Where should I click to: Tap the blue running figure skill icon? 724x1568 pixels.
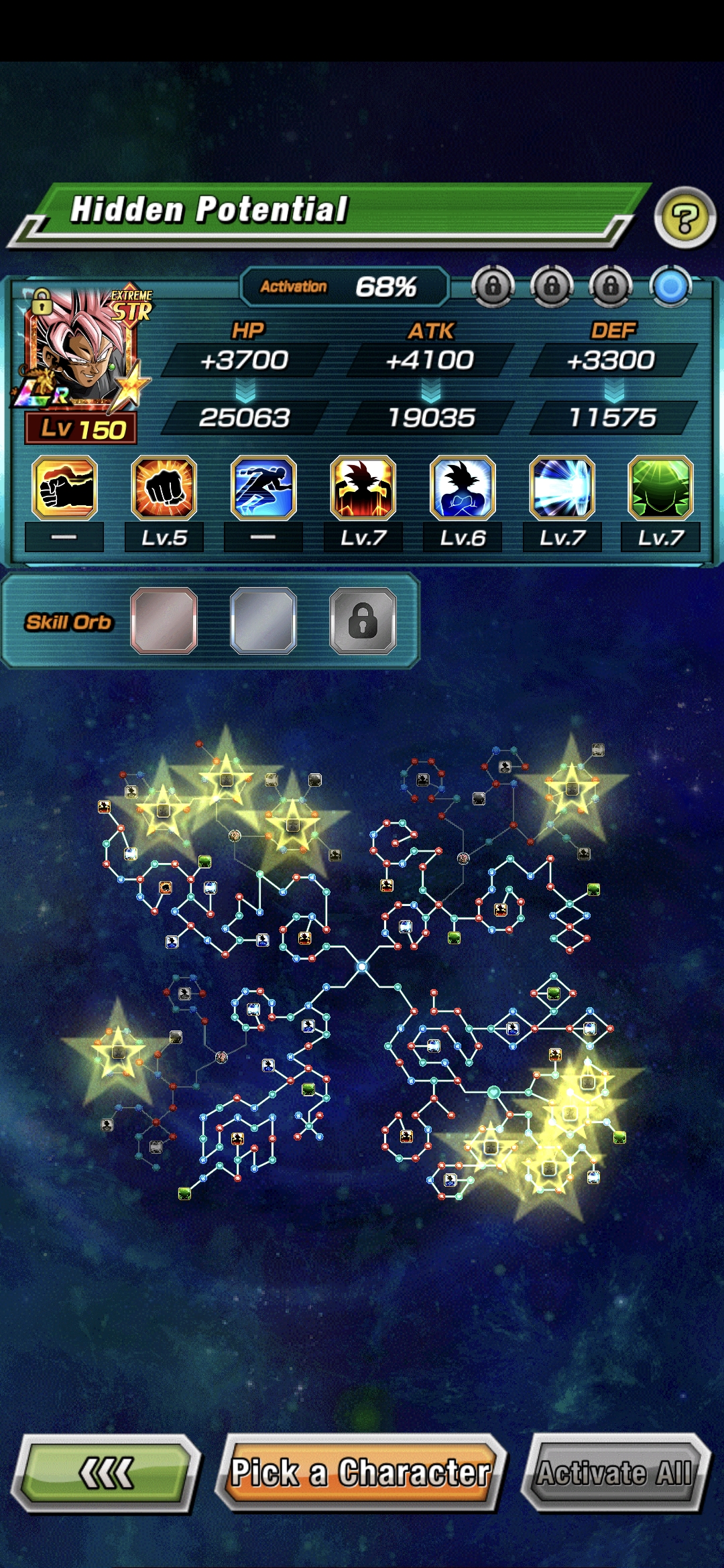(263, 488)
